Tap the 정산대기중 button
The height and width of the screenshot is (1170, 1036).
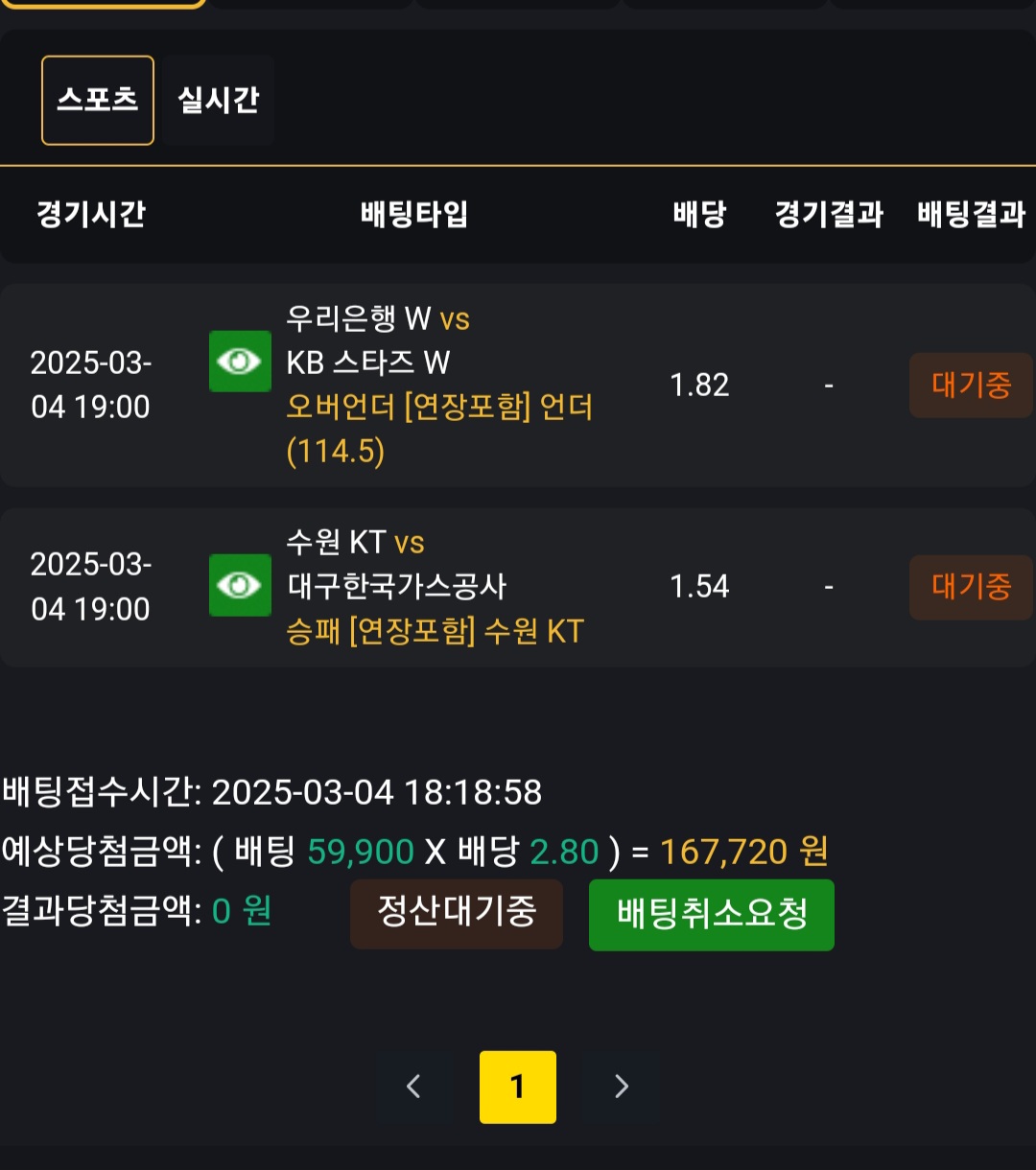[456, 914]
